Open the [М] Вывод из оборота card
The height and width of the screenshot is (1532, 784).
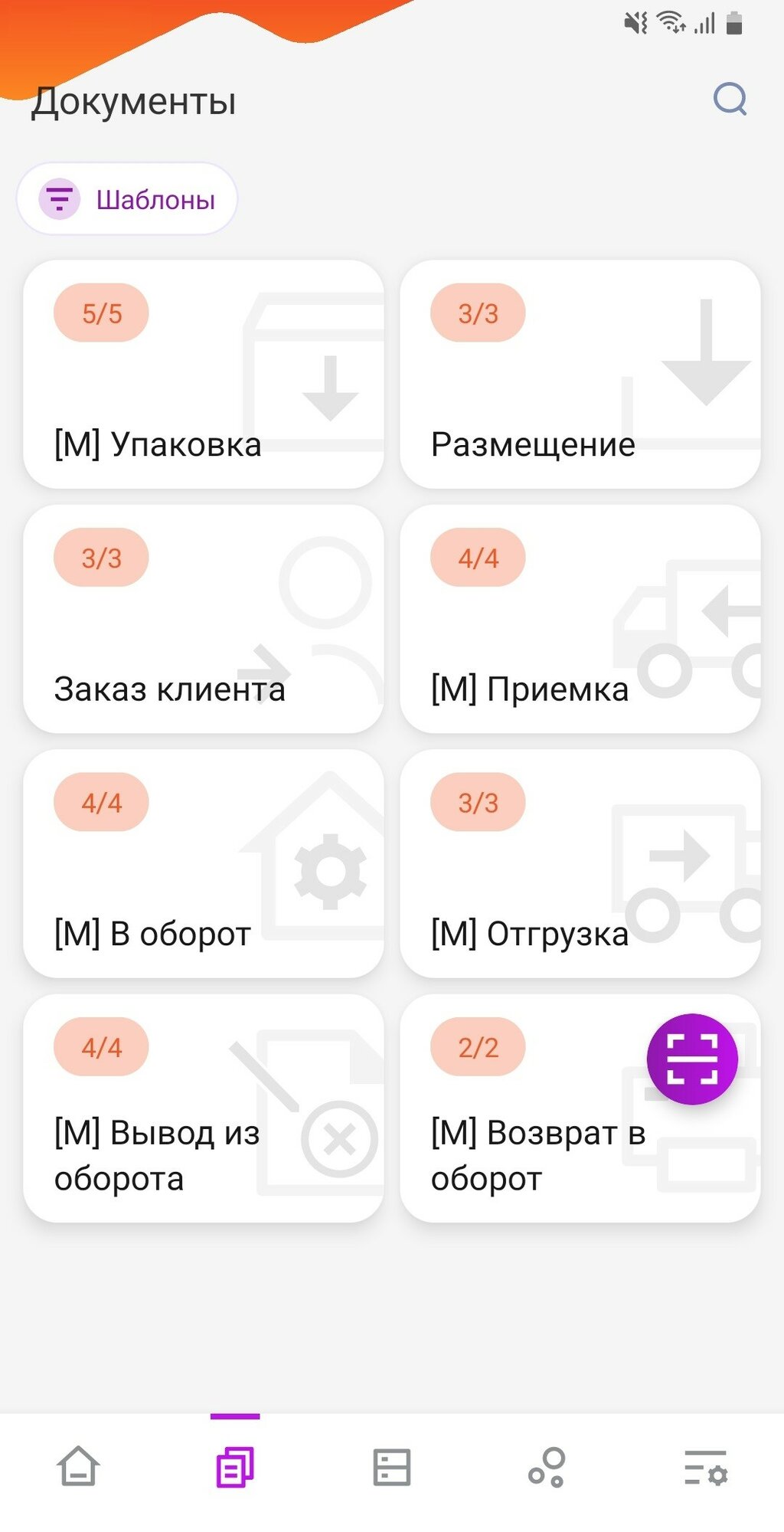[204, 1108]
